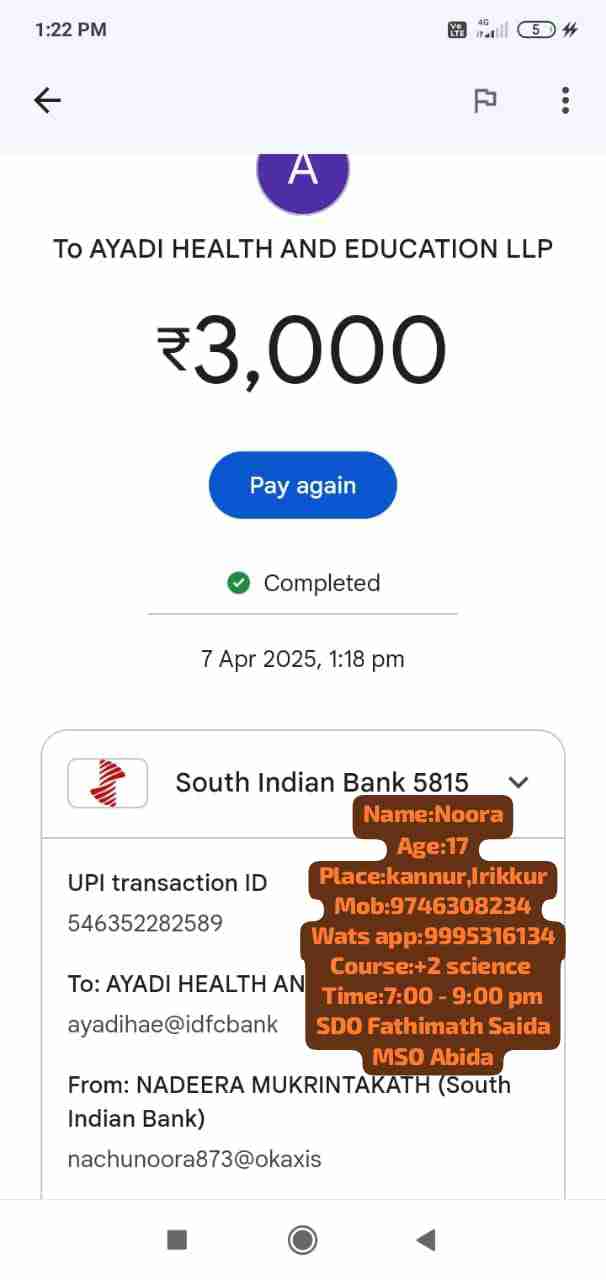The width and height of the screenshot is (606, 1280).
Task: Collapse the South Indian Bank 5815 details
Action: (519, 782)
